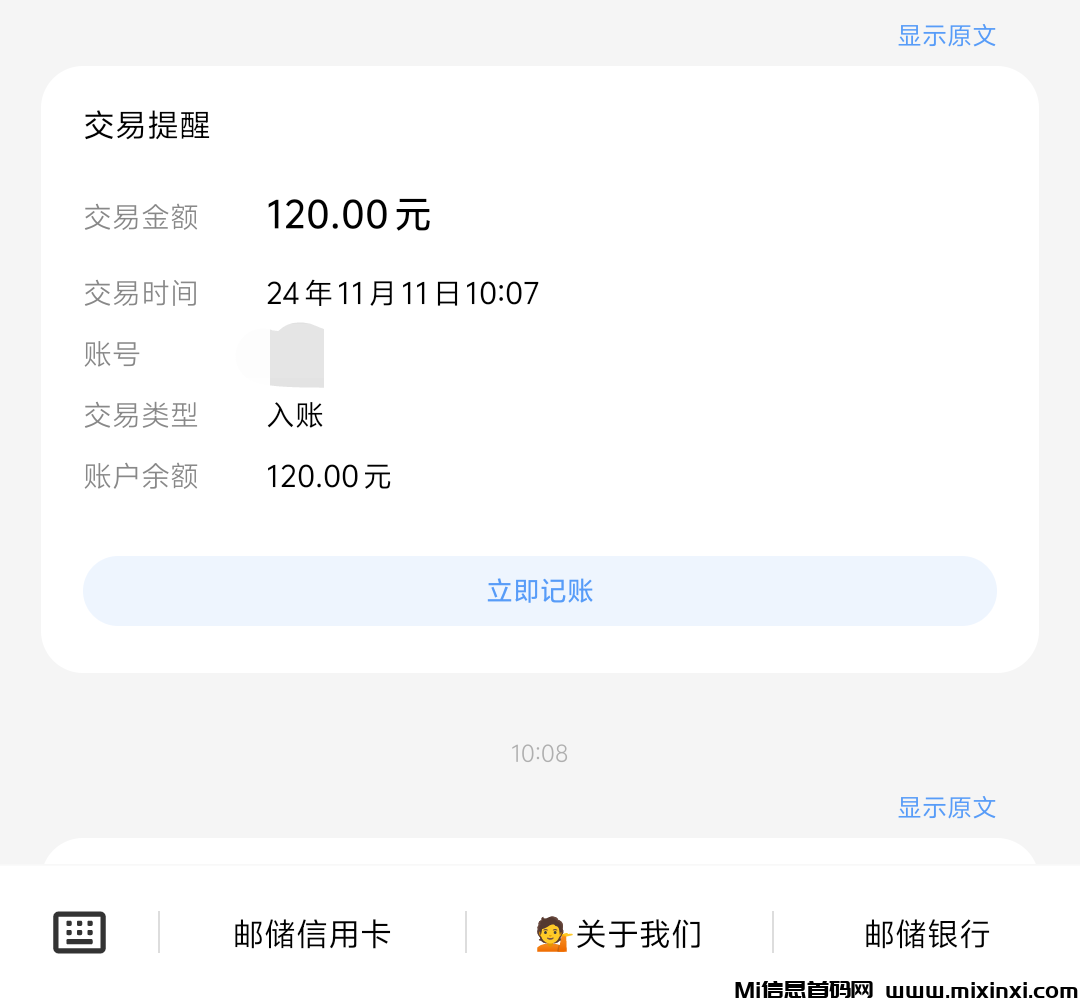Tap 显示原文 below the 10:08 timestamp
1080x1000 pixels.
[x=946, y=808]
